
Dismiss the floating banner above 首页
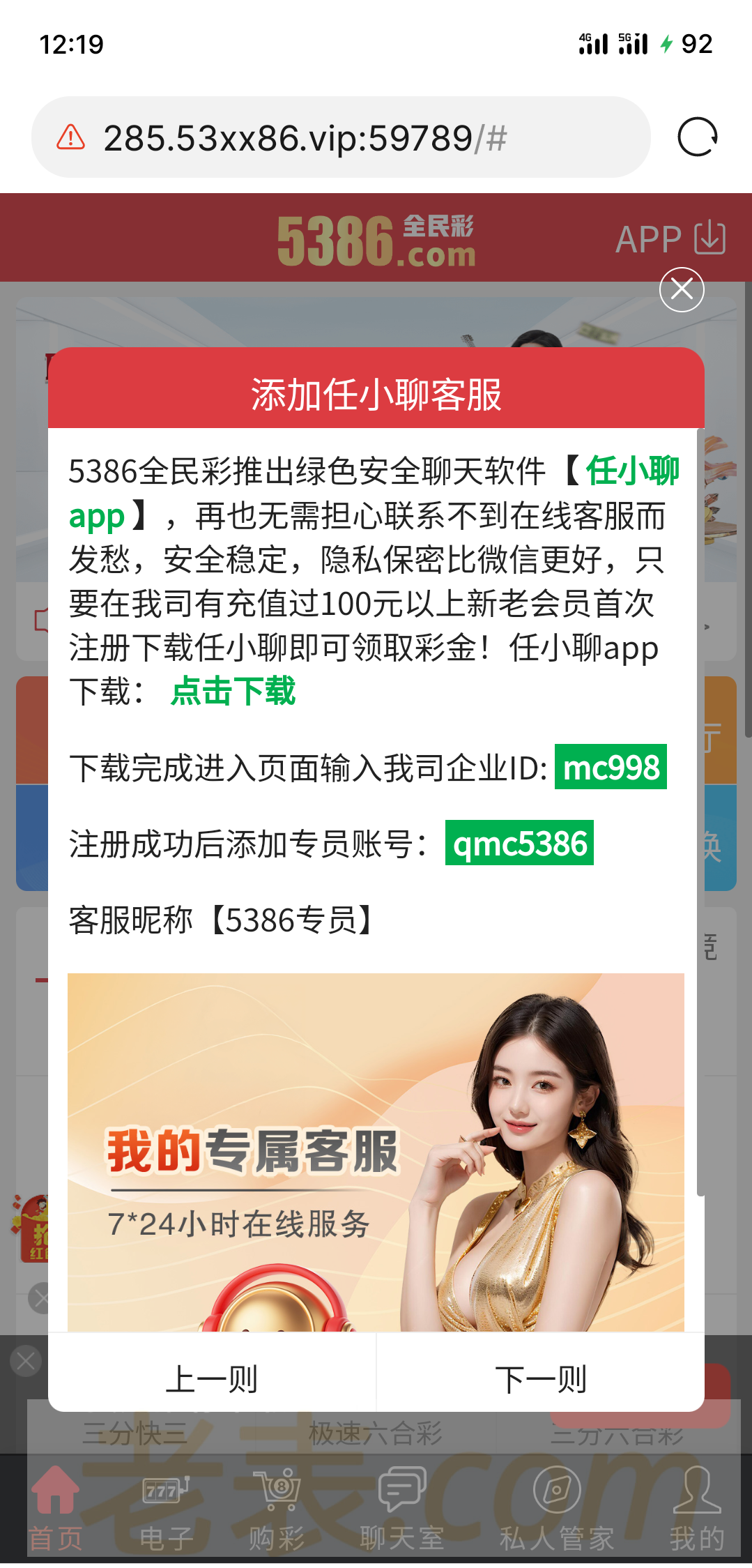(26, 1361)
